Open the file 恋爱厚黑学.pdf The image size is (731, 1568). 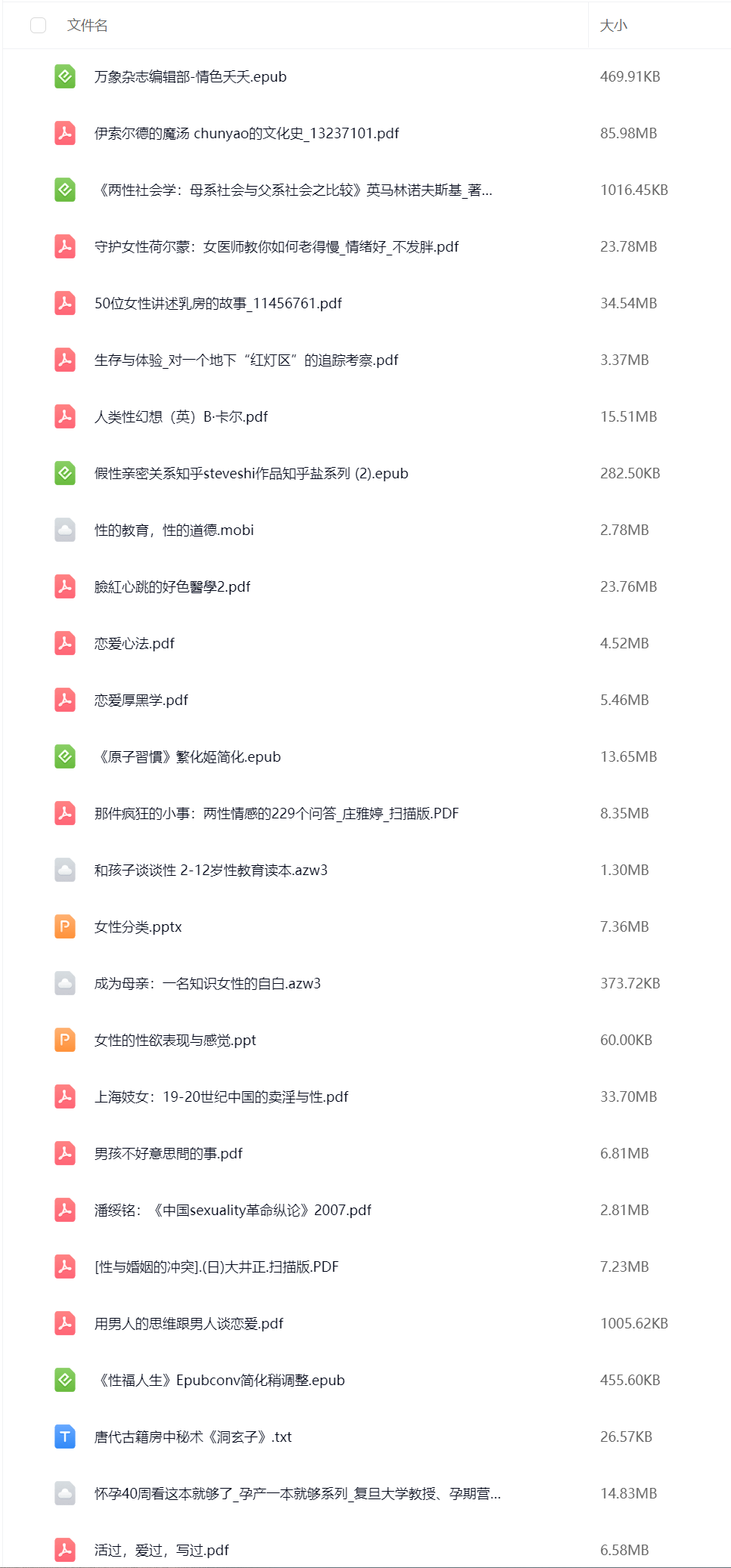[141, 700]
